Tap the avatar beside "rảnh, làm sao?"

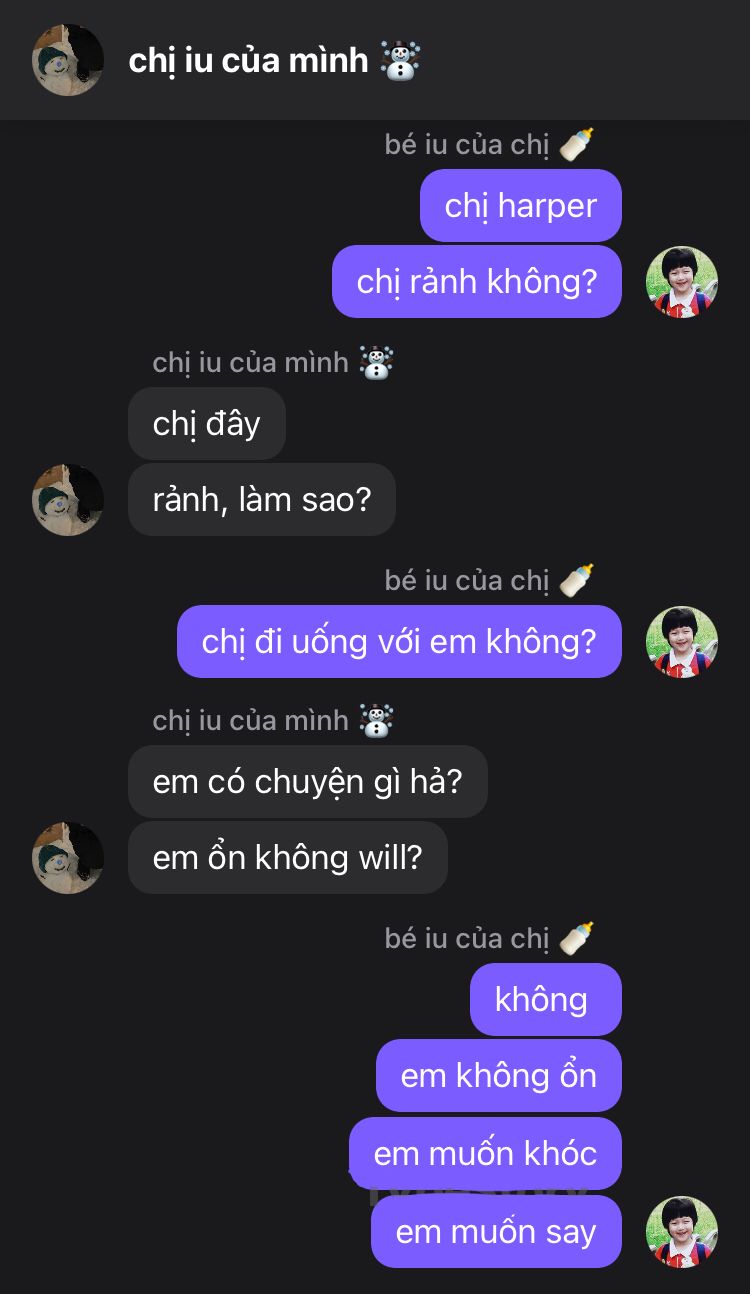[x=68, y=499]
